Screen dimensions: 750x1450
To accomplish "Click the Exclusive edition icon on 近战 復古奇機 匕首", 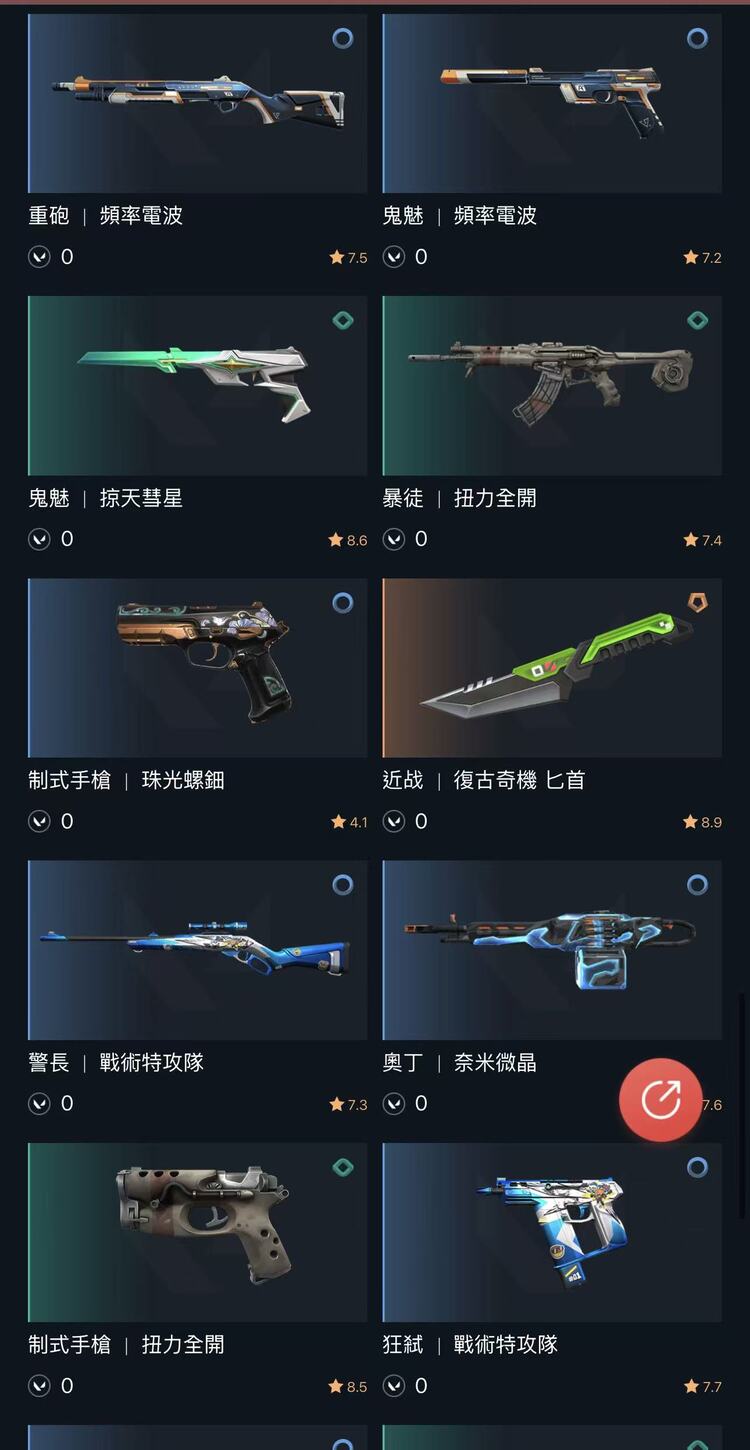I will 696,603.
